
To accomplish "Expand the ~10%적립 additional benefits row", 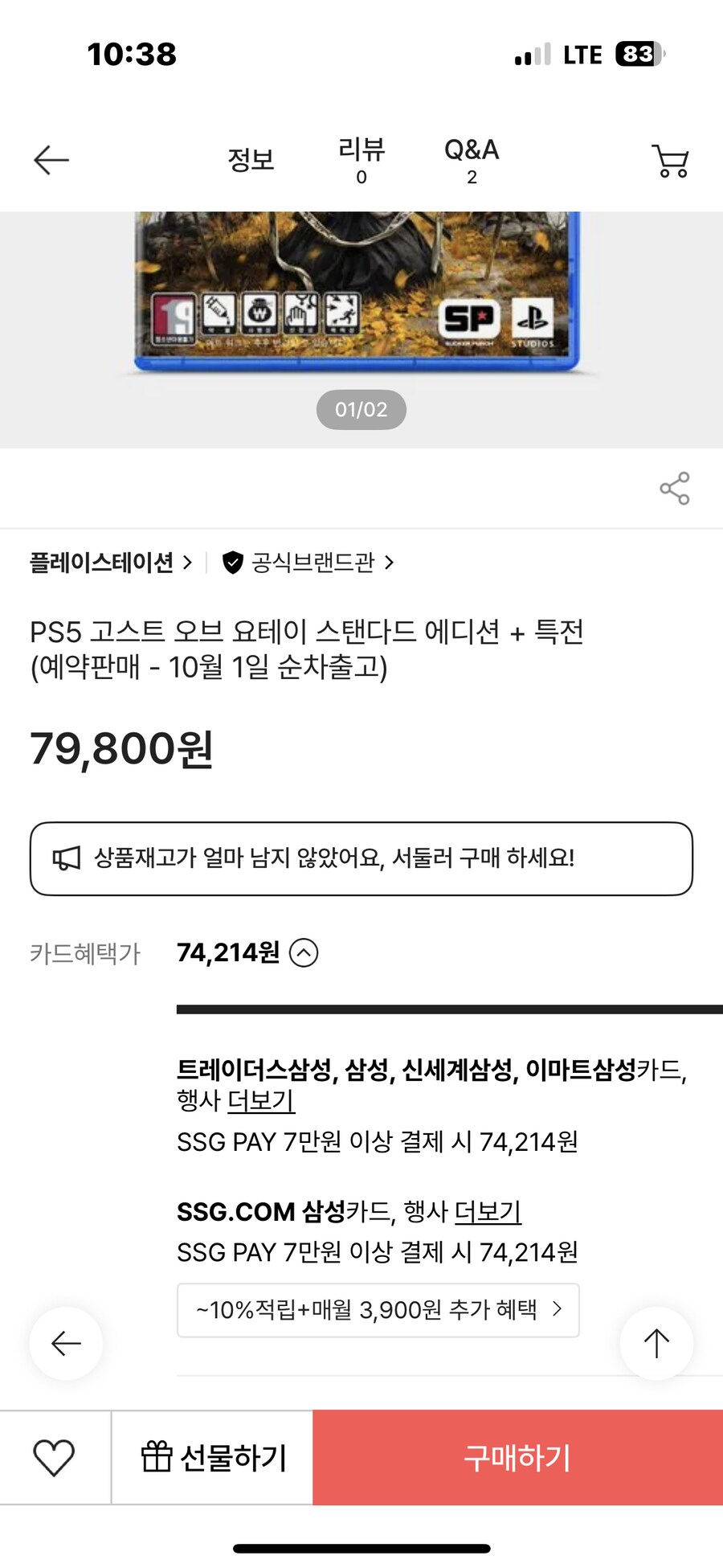I will [x=376, y=1310].
